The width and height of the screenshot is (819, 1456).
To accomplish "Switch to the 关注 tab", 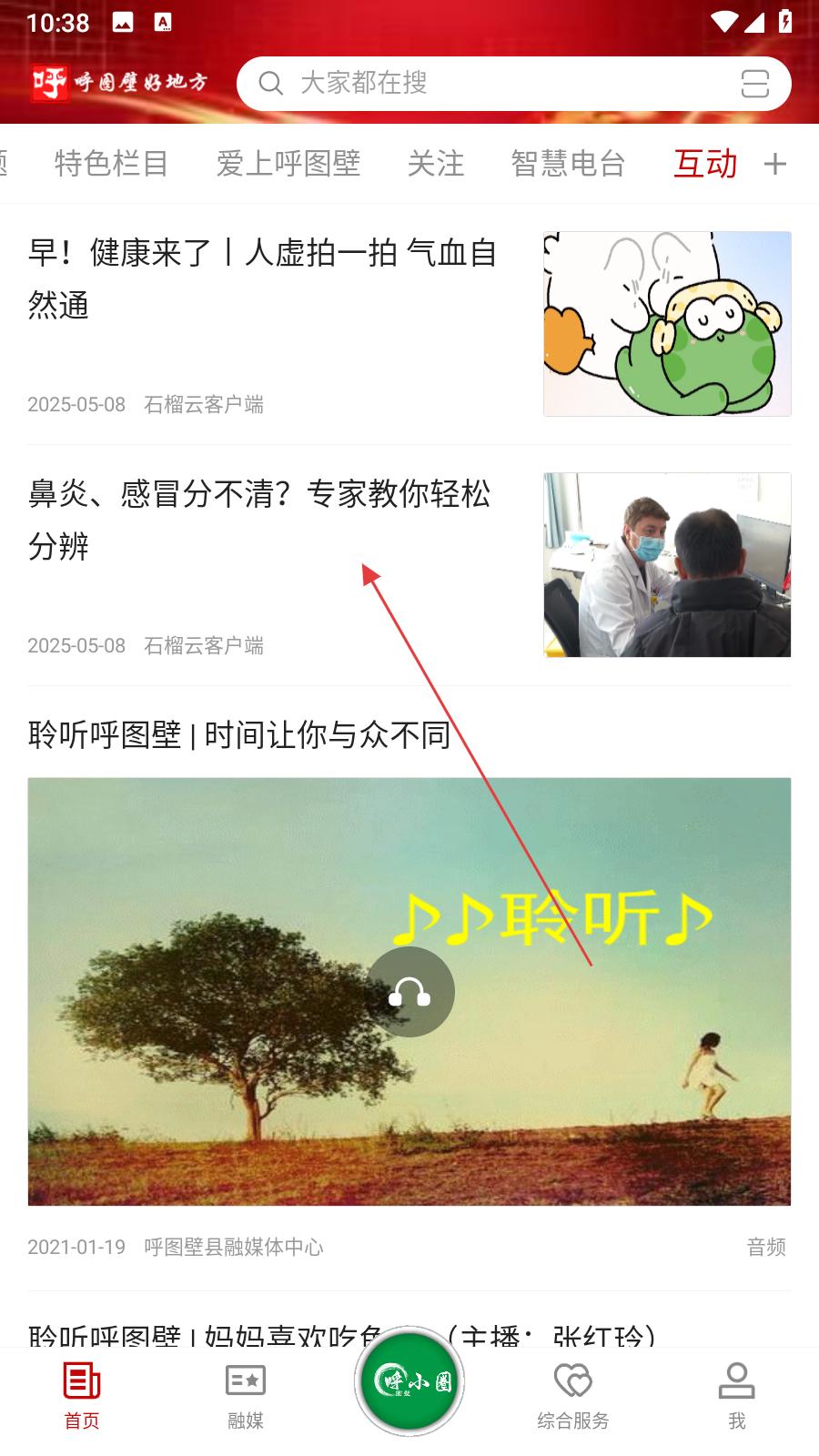I will [435, 164].
